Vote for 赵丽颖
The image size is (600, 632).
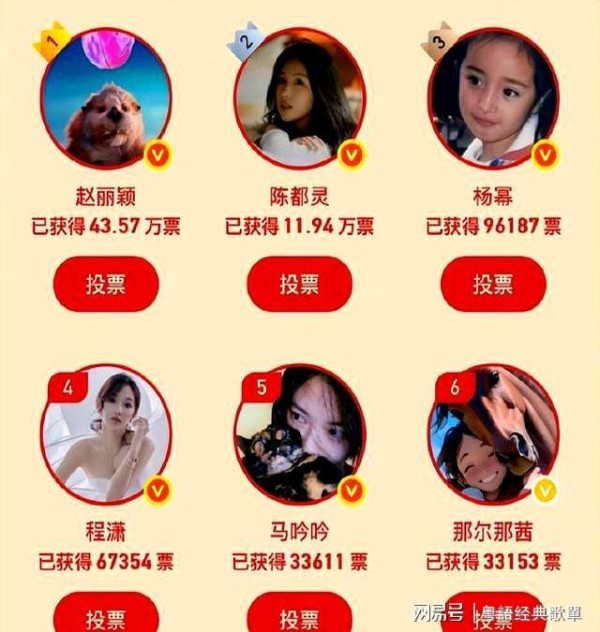point(106,284)
